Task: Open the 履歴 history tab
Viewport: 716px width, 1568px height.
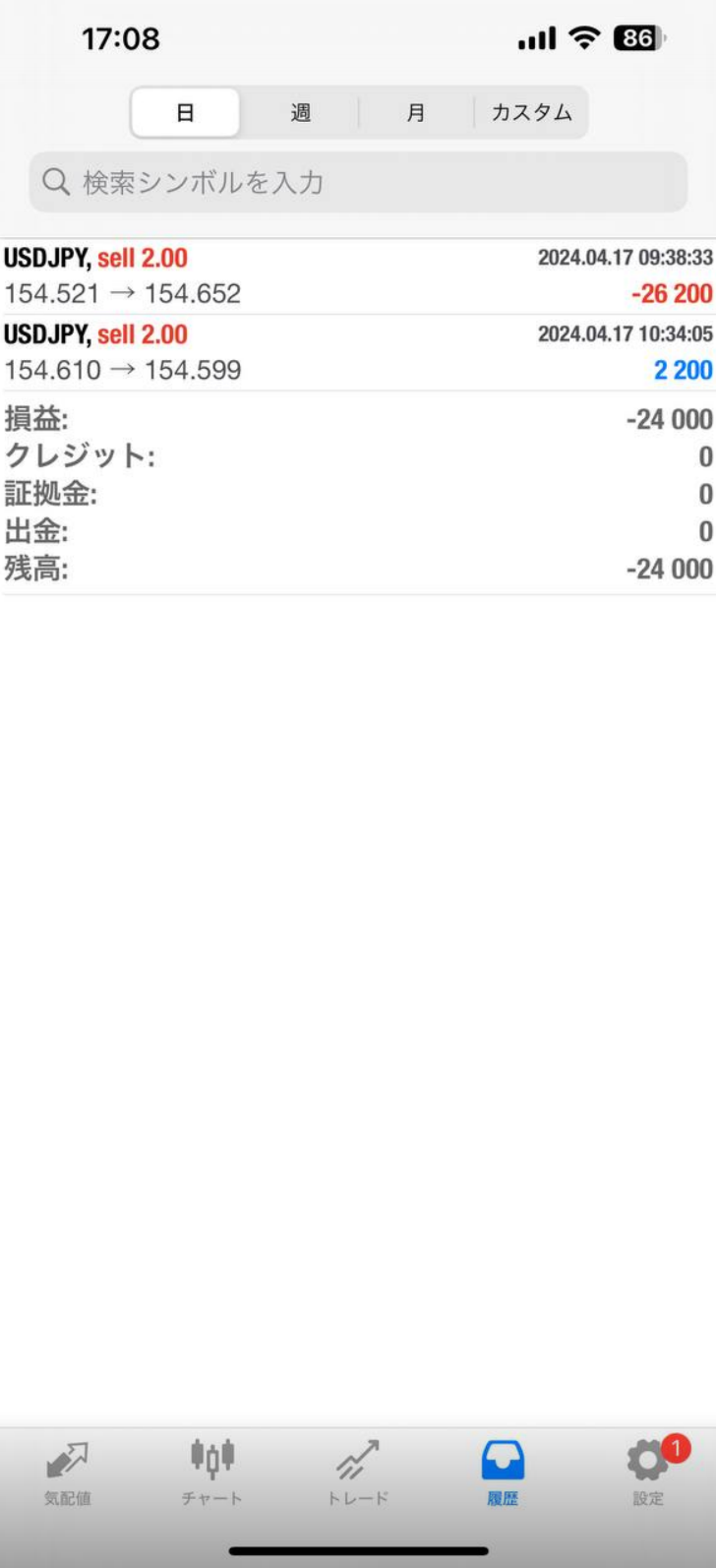Action: pyautogui.click(x=503, y=1473)
